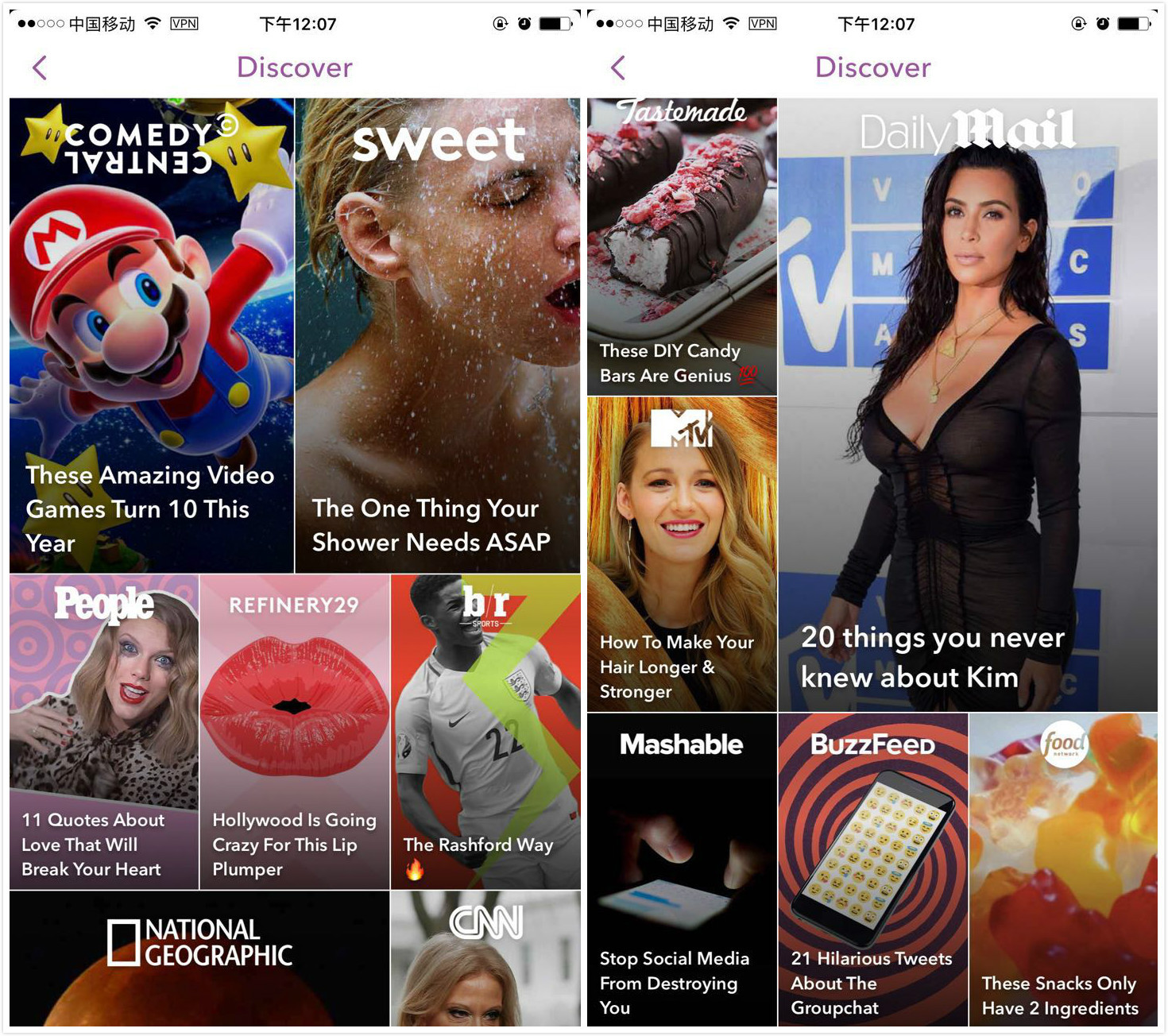Viewport: 1168px width, 1036px height.
Task: Open Sweet story about shower needs
Action: point(438,335)
